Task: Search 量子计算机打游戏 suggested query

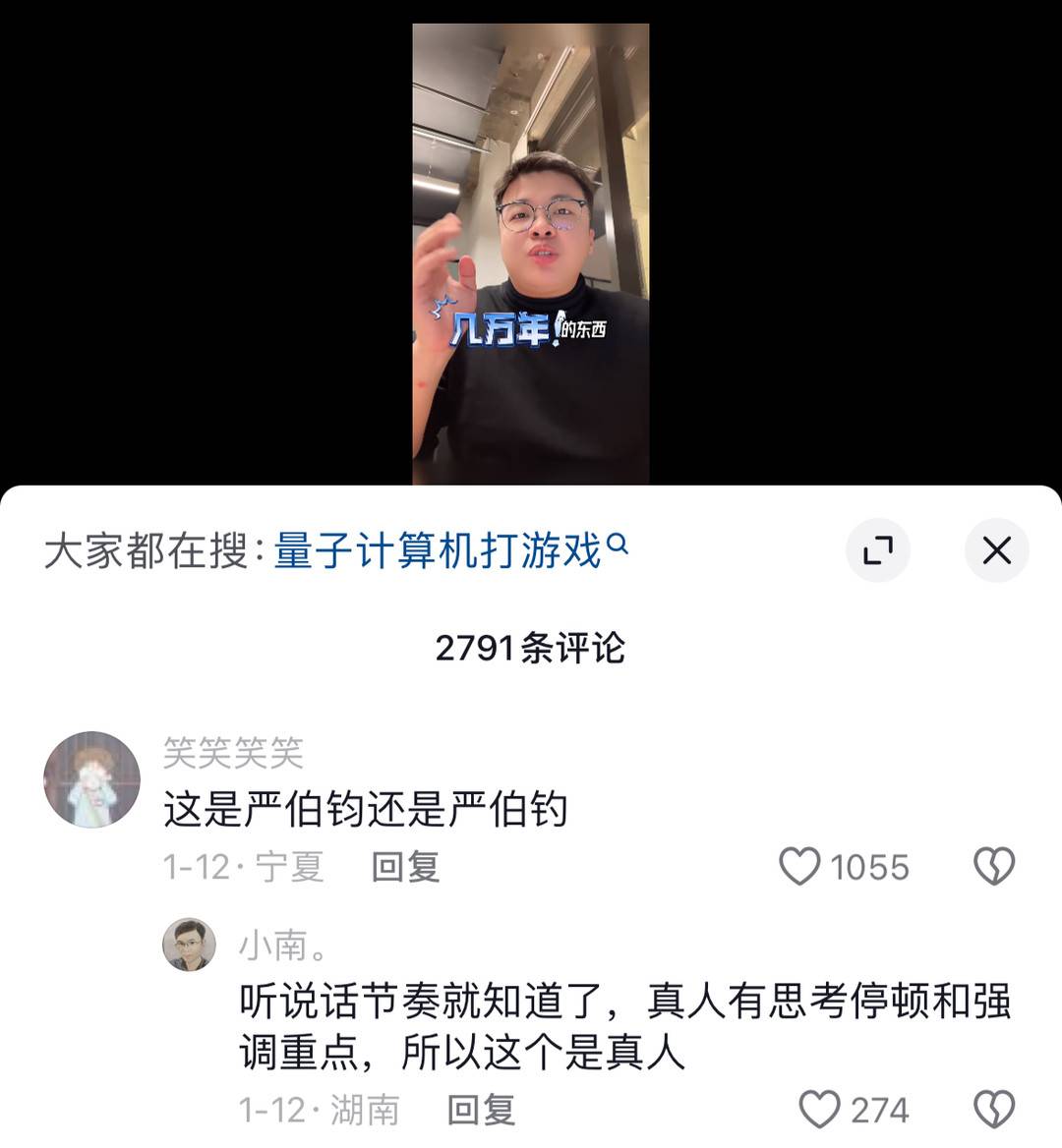Action: (x=438, y=550)
